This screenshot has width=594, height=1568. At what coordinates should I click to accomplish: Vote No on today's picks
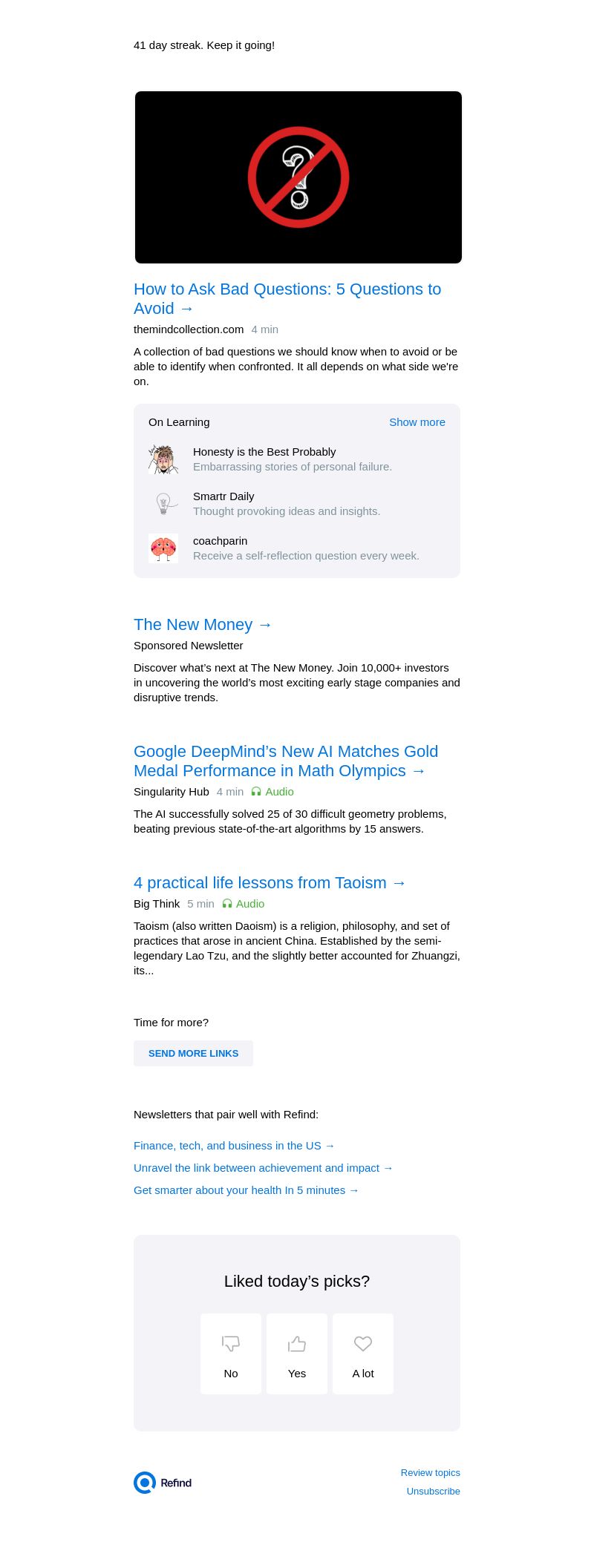click(x=231, y=1354)
